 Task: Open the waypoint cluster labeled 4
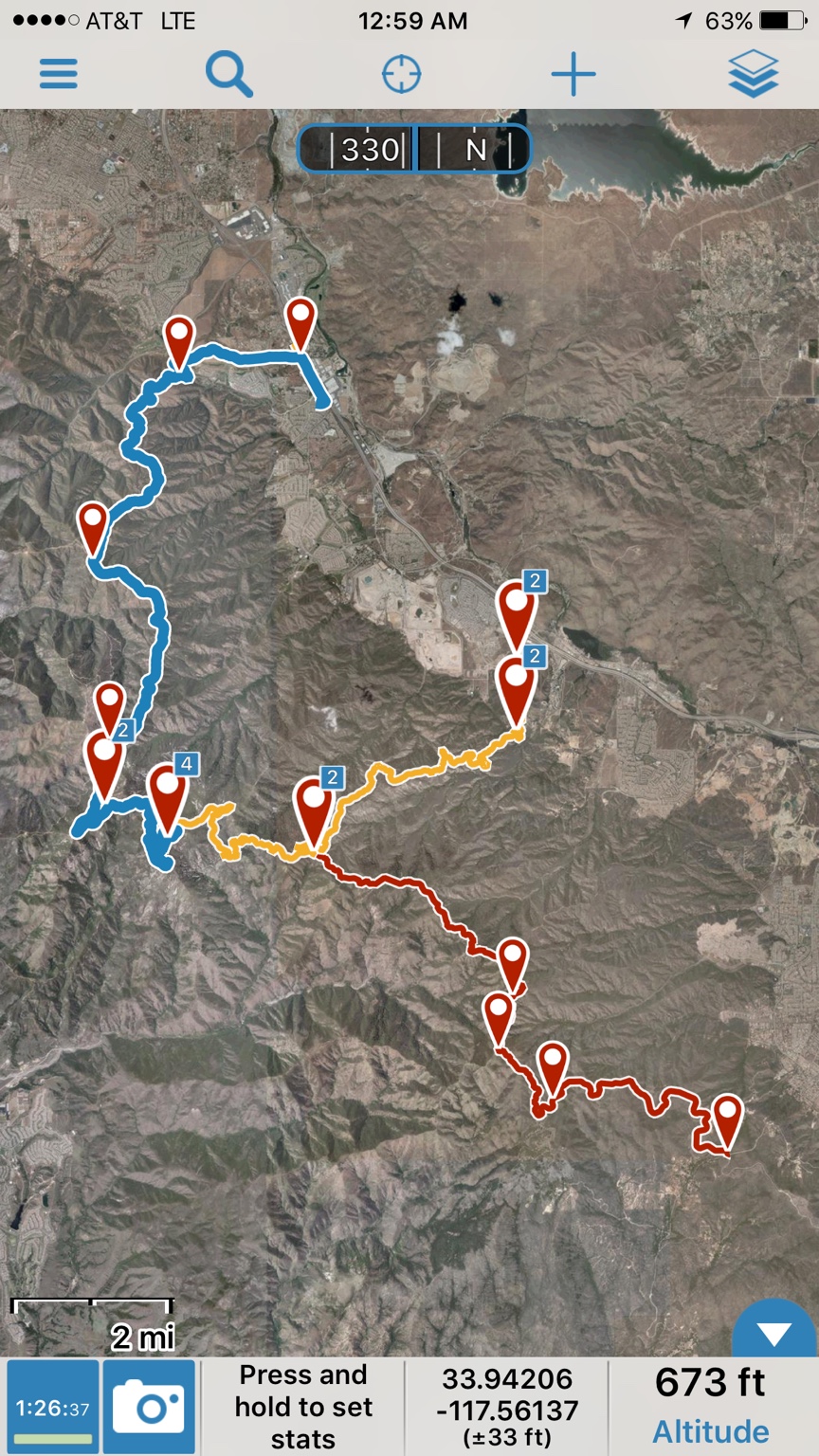168,794
